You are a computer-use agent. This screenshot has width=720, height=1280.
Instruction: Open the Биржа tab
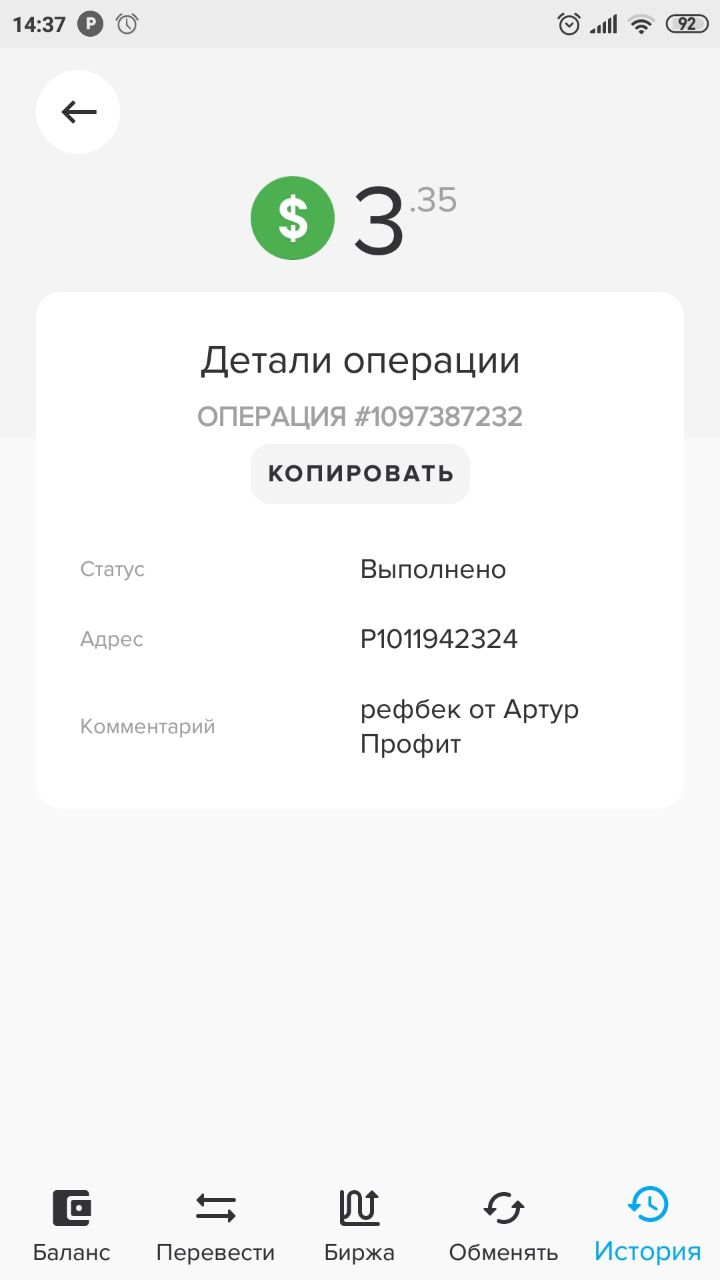(x=360, y=1226)
